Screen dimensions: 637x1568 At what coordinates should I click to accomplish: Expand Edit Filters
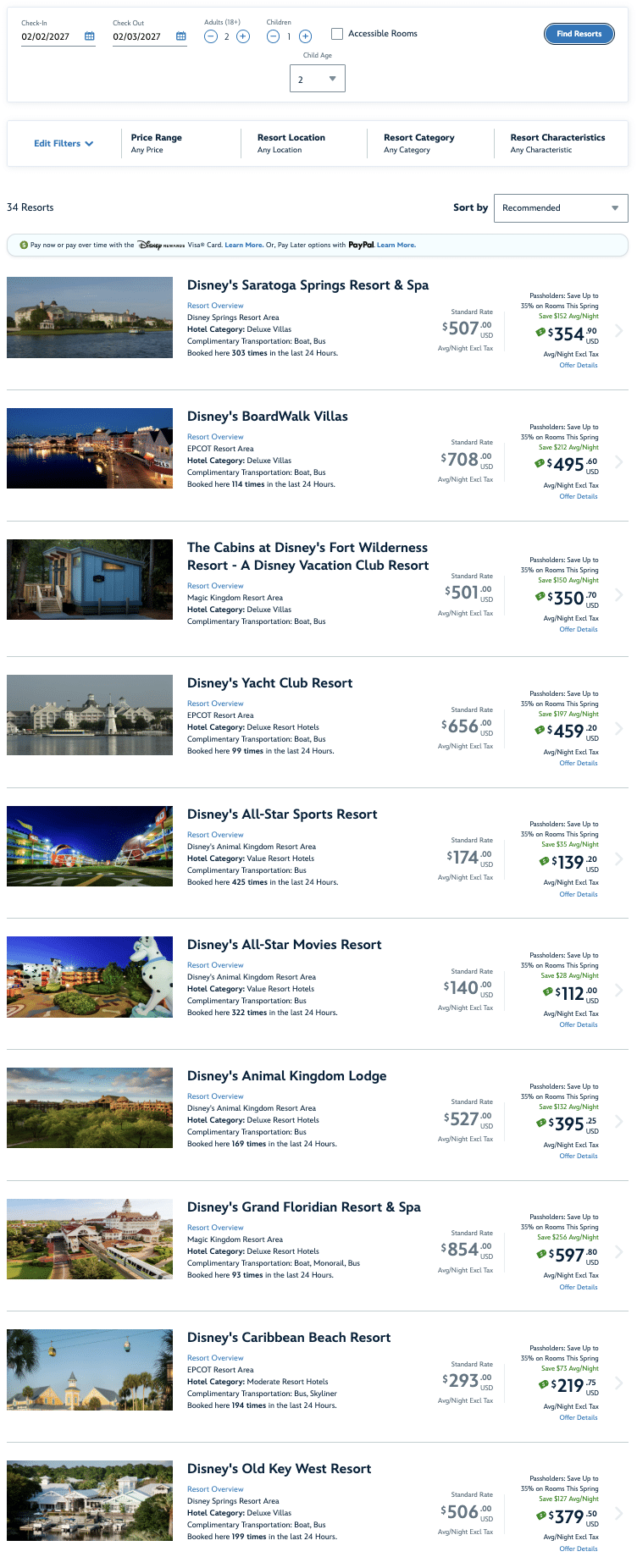tap(64, 144)
